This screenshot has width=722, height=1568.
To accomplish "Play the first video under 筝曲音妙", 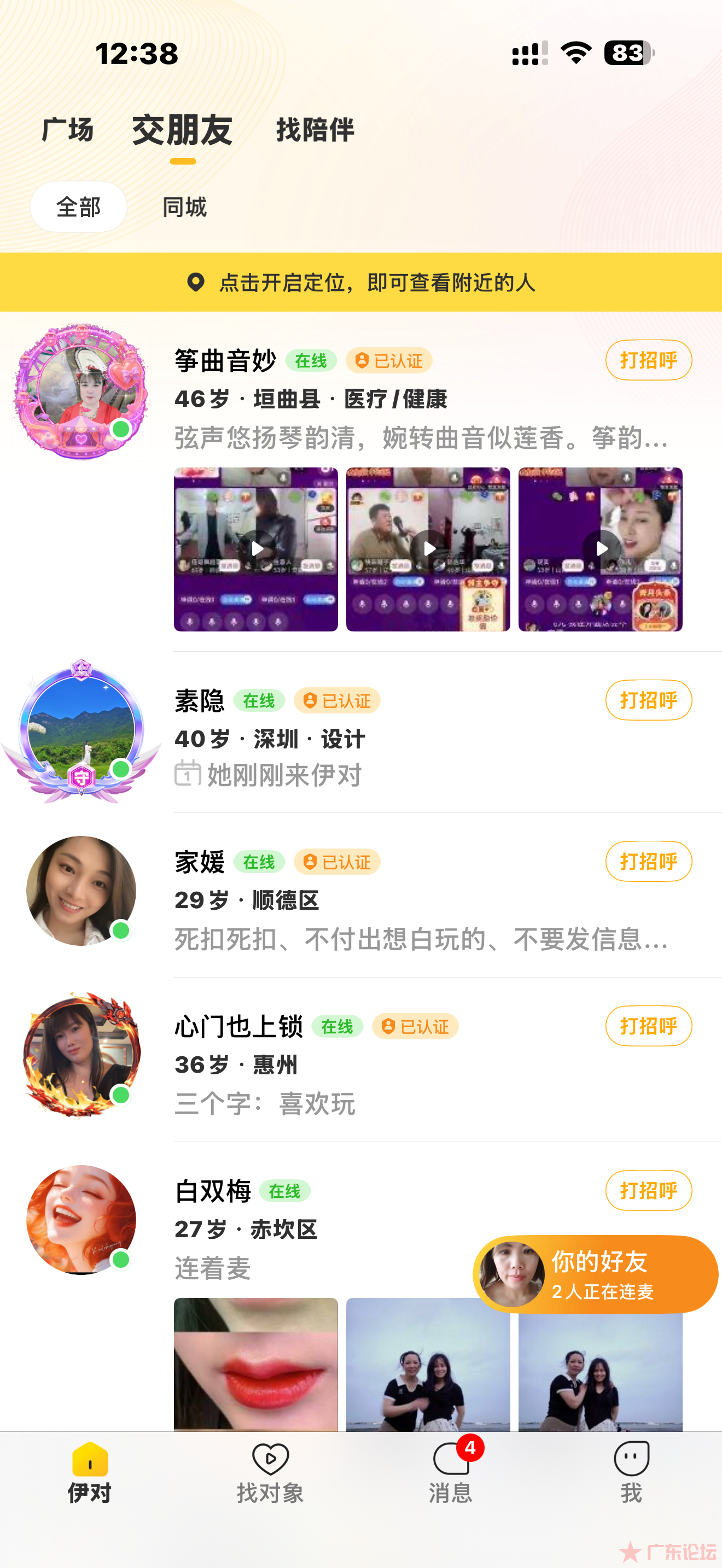I will click(255, 549).
